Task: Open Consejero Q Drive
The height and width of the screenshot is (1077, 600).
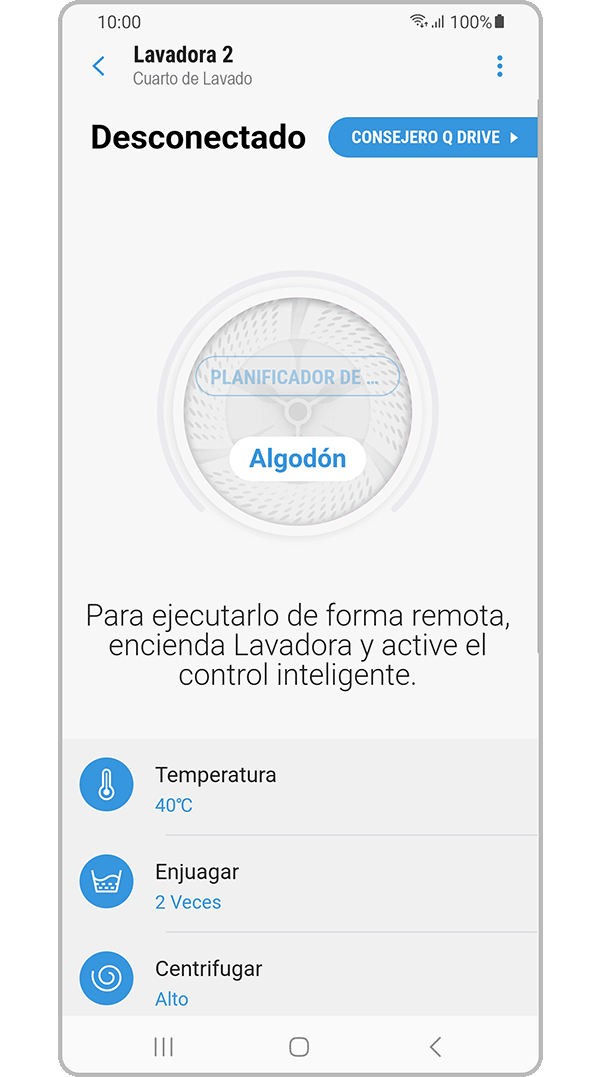Action: 434,138
